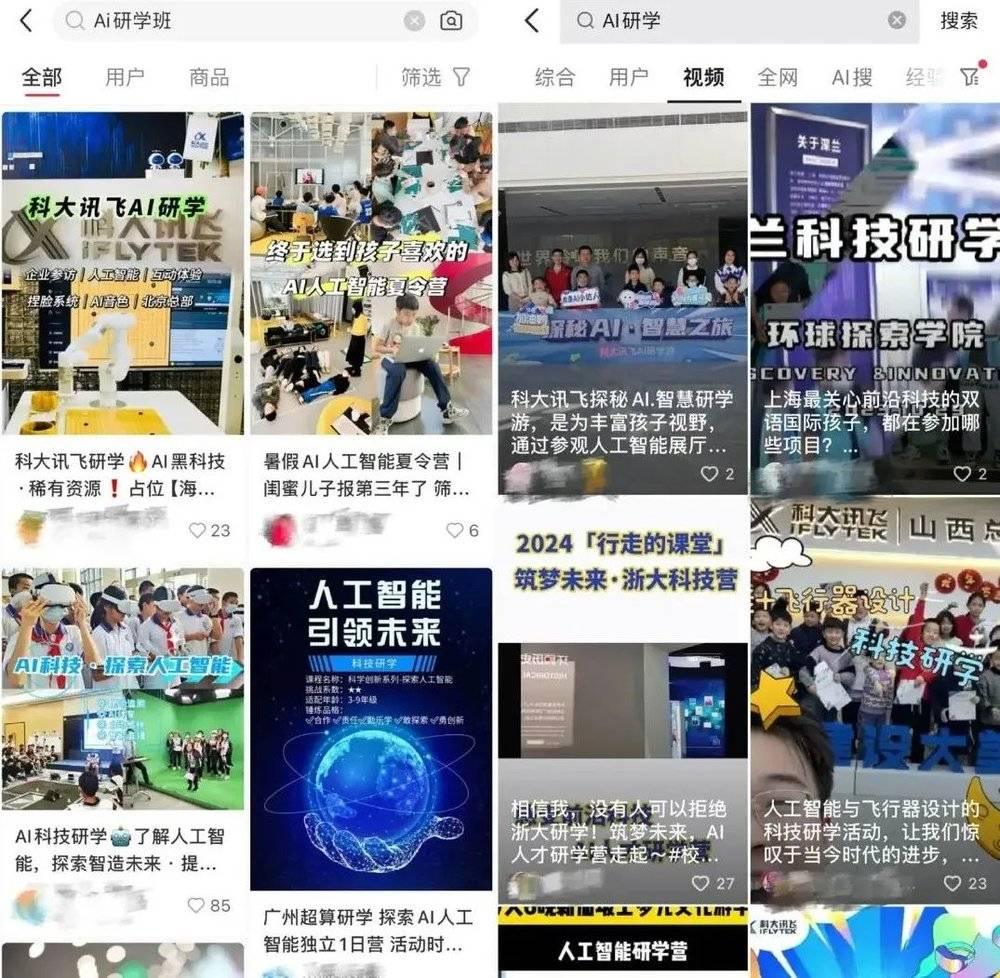Open the filter icon beside the 经验 tab
The image size is (1000, 978).
[x=969, y=76]
